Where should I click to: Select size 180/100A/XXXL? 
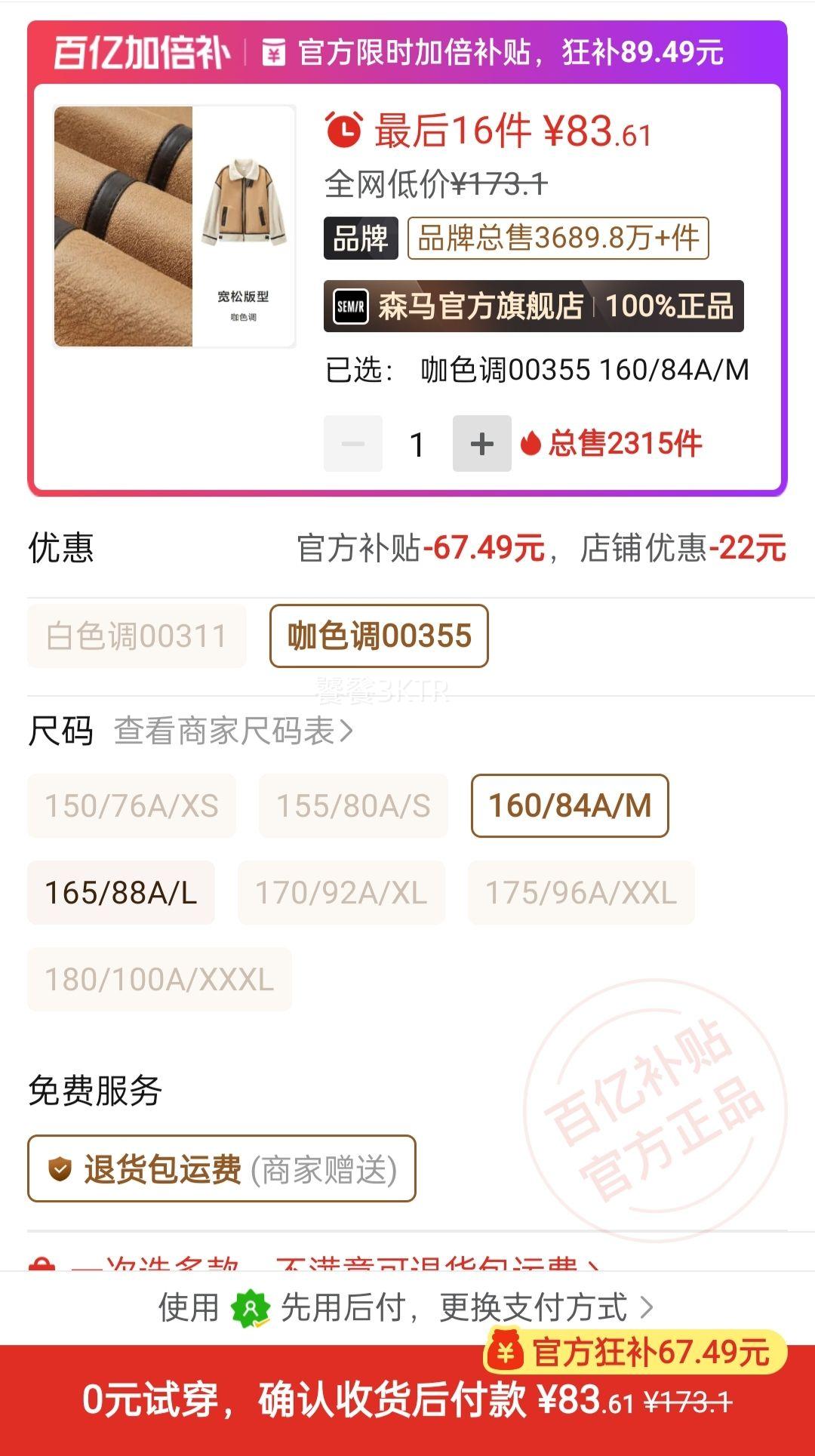point(158,978)
